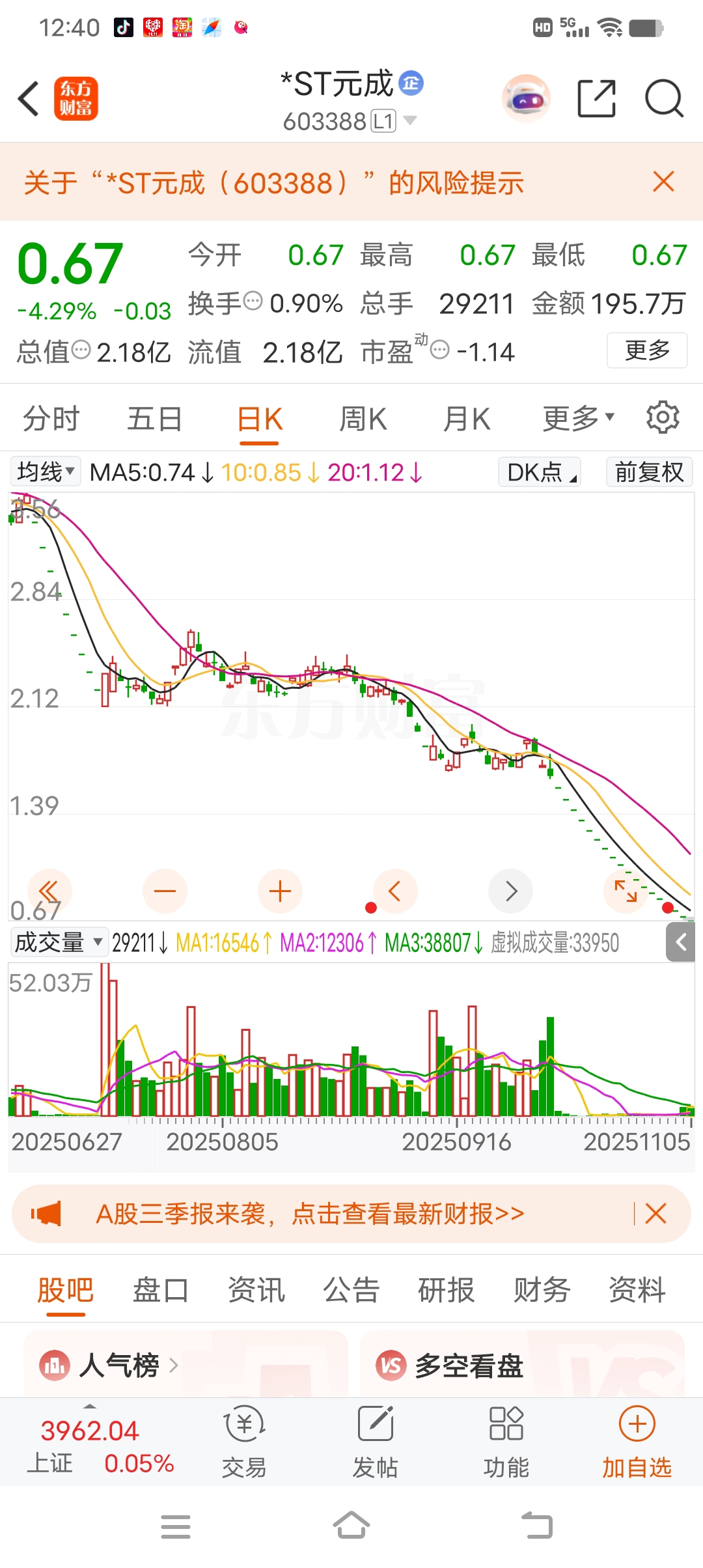
Task: Zoom out the K-line chart with minus
Action: coord(165,891)
